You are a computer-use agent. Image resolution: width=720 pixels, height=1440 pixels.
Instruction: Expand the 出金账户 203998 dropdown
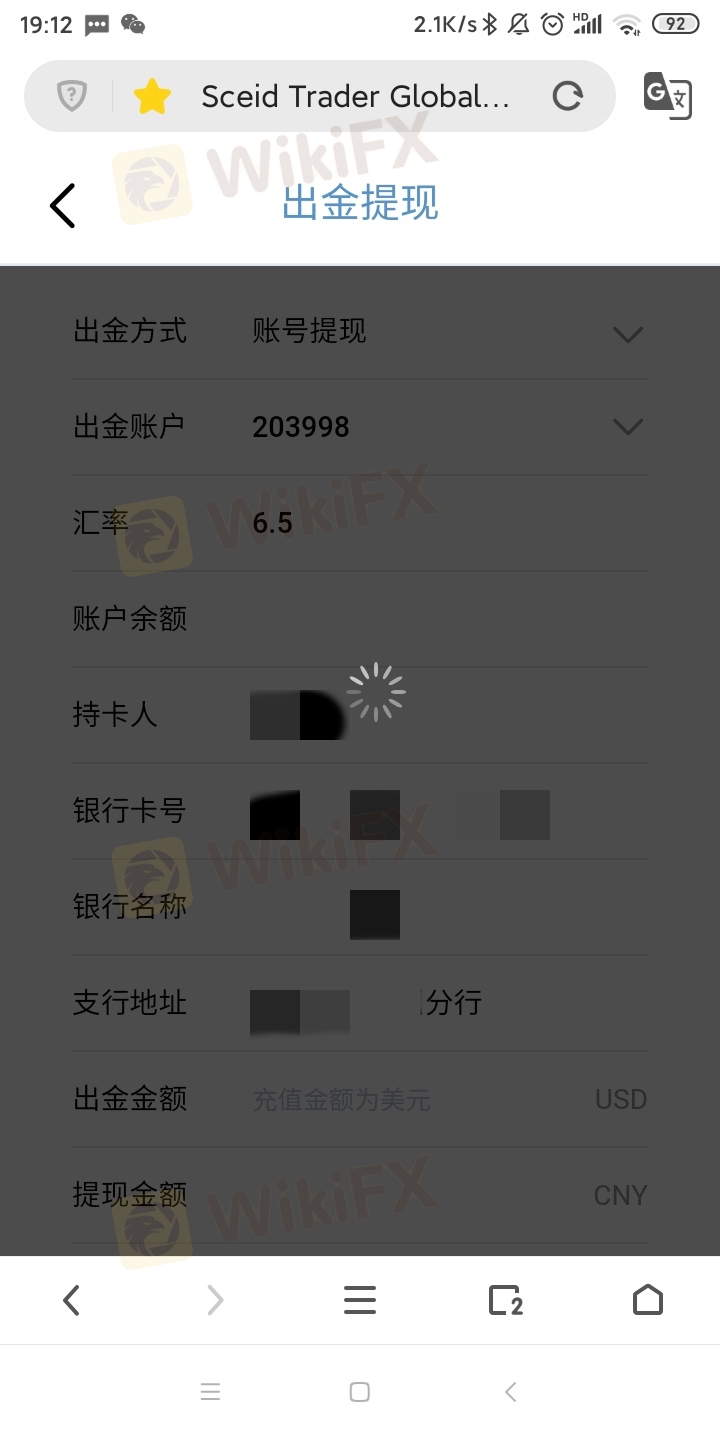[360, 427]
